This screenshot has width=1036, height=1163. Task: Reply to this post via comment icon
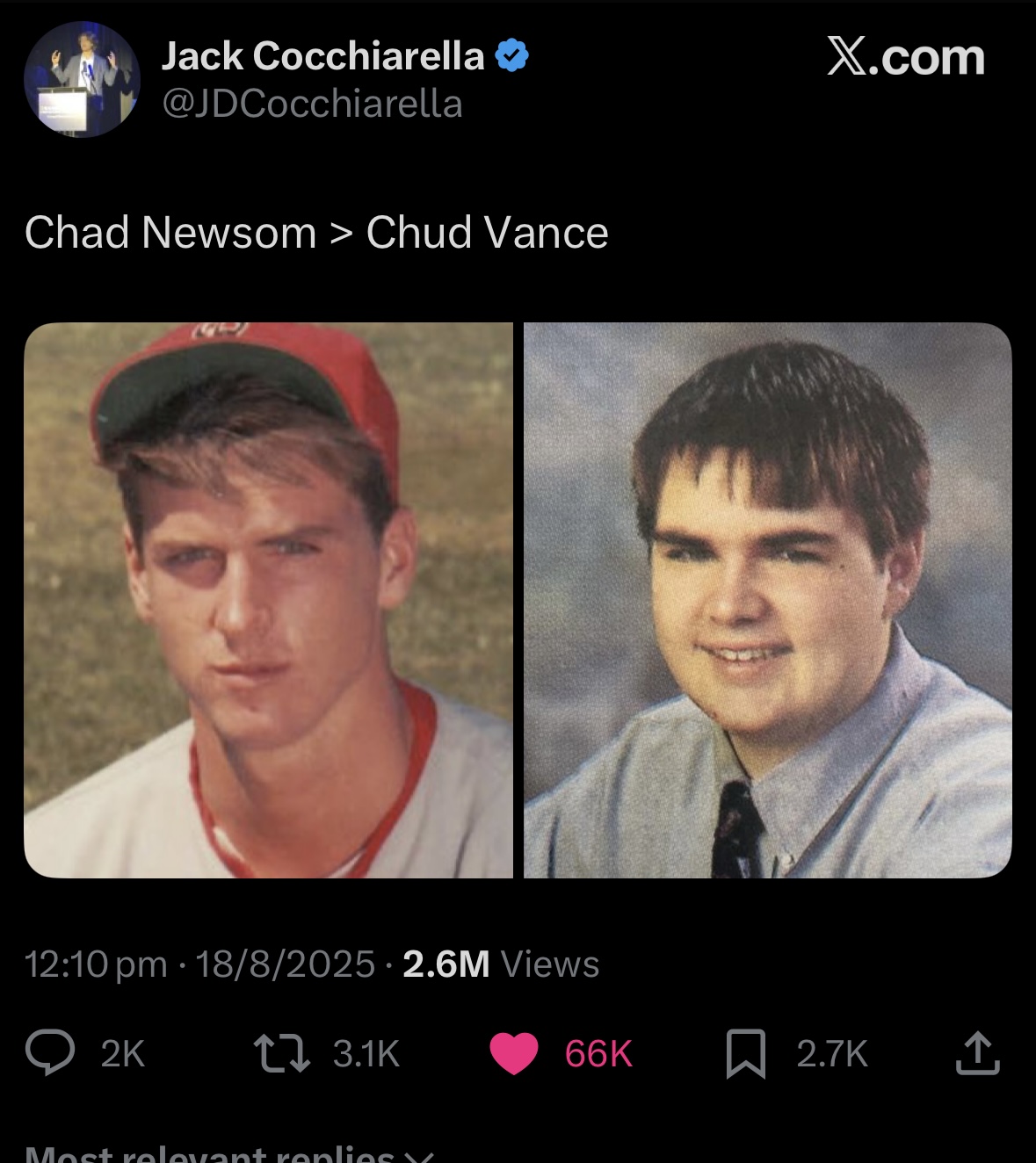pos(50,1053)
